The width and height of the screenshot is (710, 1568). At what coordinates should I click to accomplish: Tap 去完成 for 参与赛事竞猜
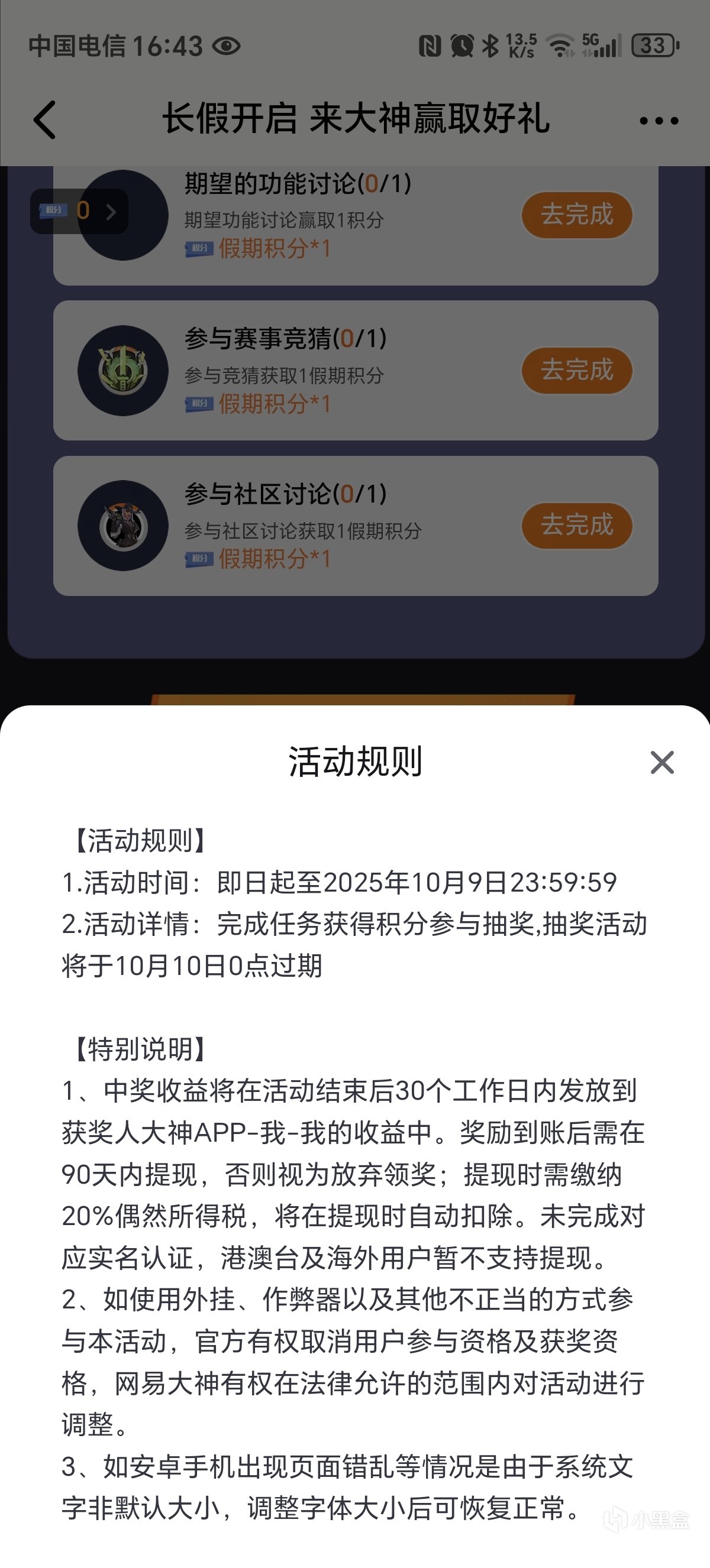(577, 370)
